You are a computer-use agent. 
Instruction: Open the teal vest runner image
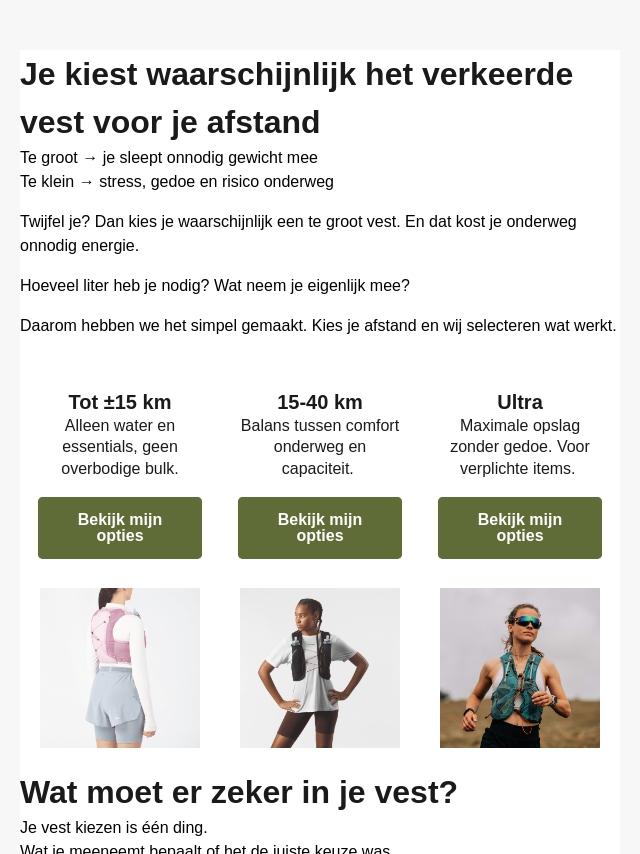pyautogui.click(x=520, y=668)
